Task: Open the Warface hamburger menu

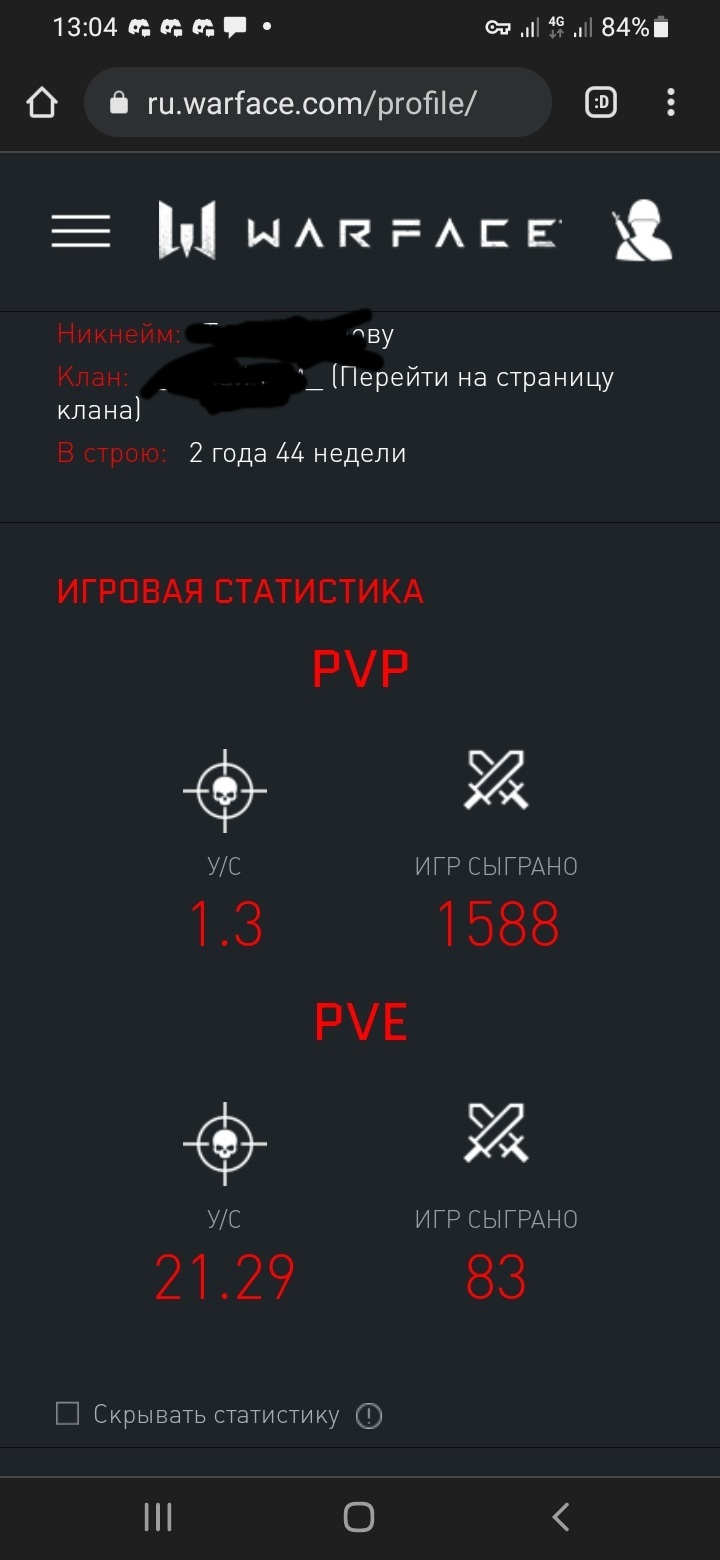Action: (x=81, y=231)
